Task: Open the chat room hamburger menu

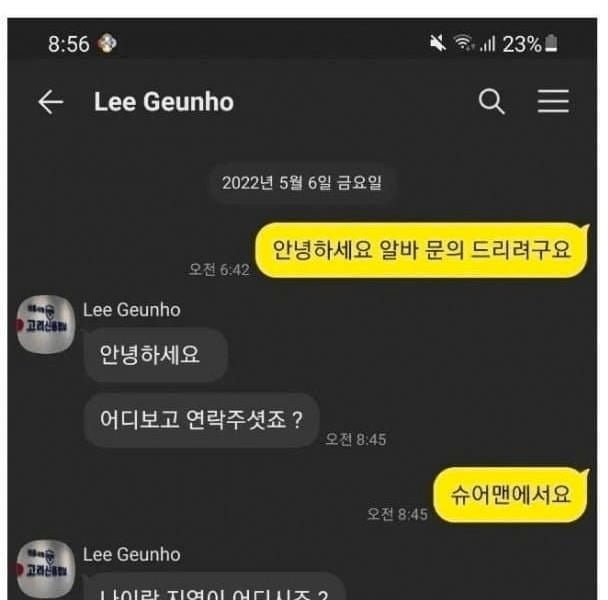Action: point(553,102)
